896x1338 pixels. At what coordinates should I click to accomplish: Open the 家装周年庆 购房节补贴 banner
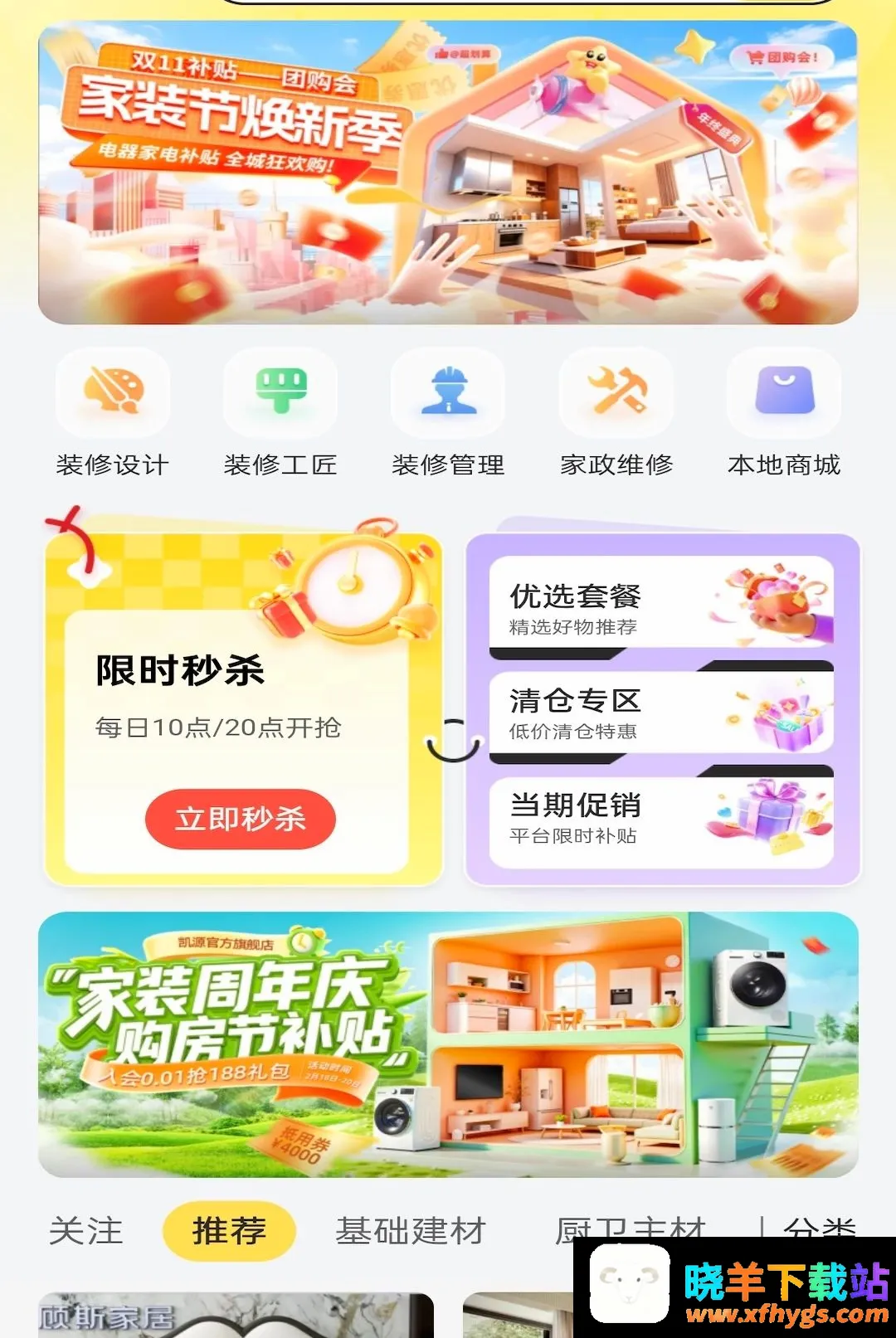448,1044
